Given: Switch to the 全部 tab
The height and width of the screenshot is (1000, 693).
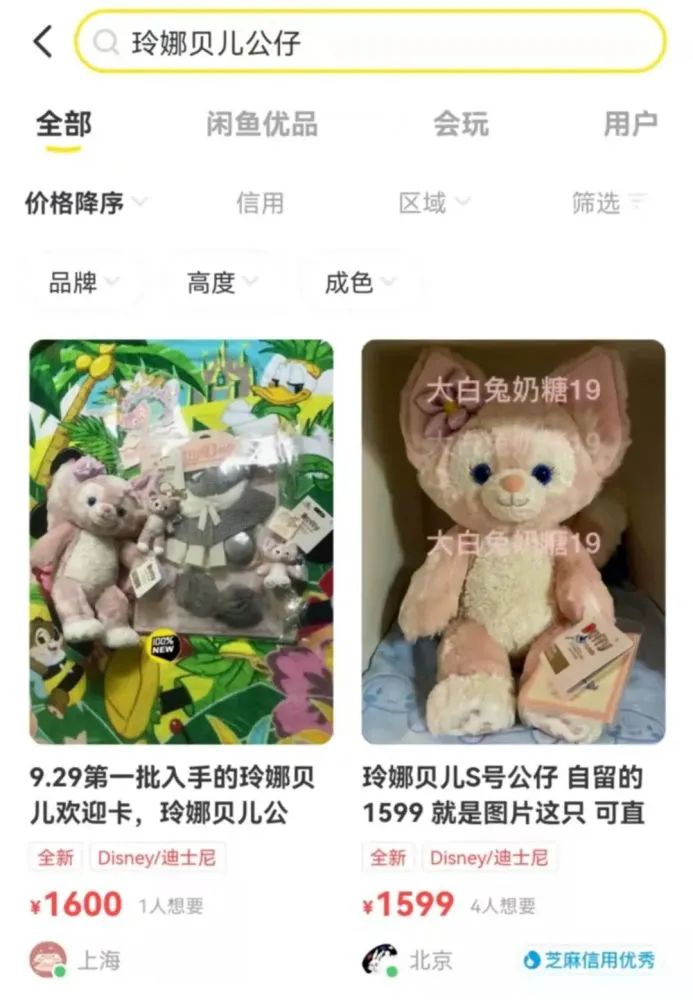Looking at the screenshot, I should pos(64,124).
